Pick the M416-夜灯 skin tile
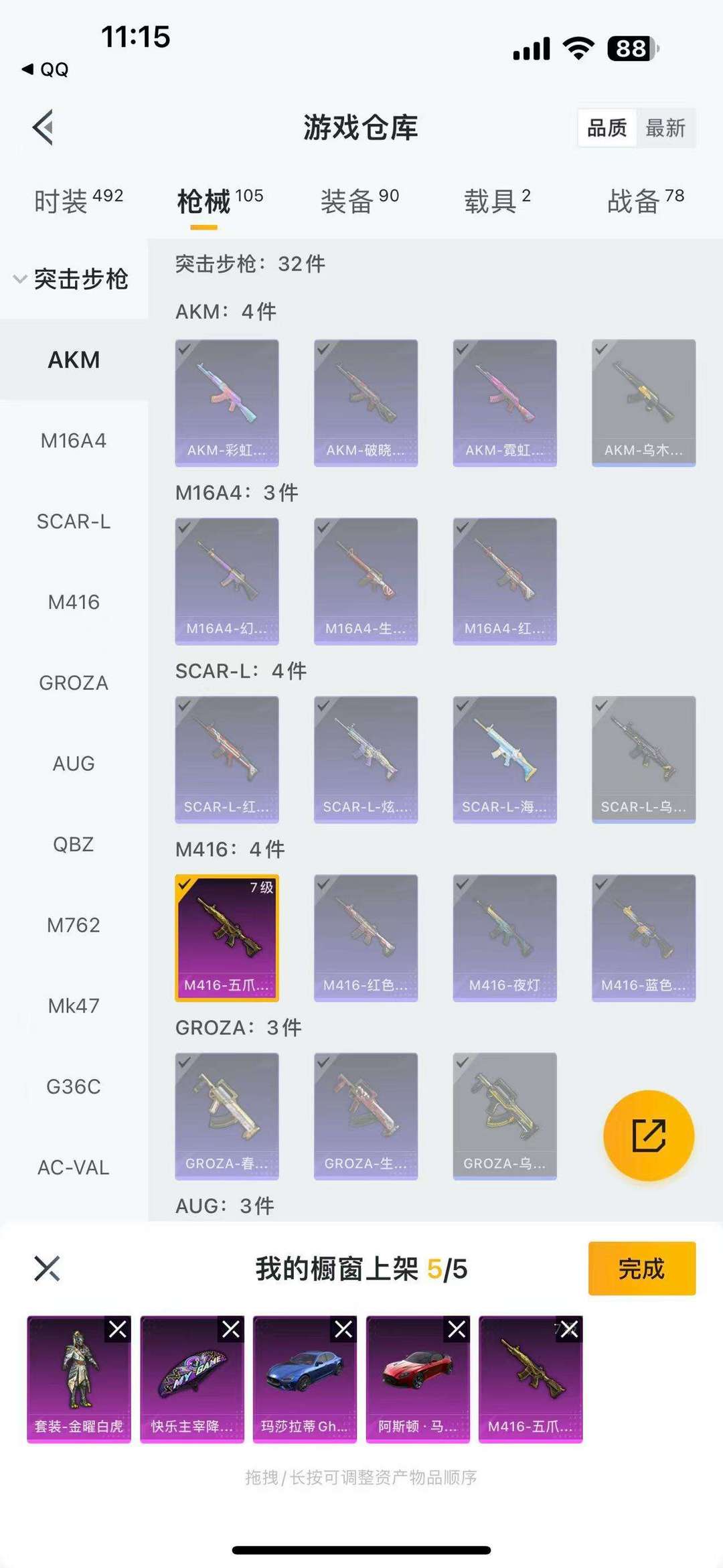This screenshot has height=1568, width=723. [x=505, y=937]
